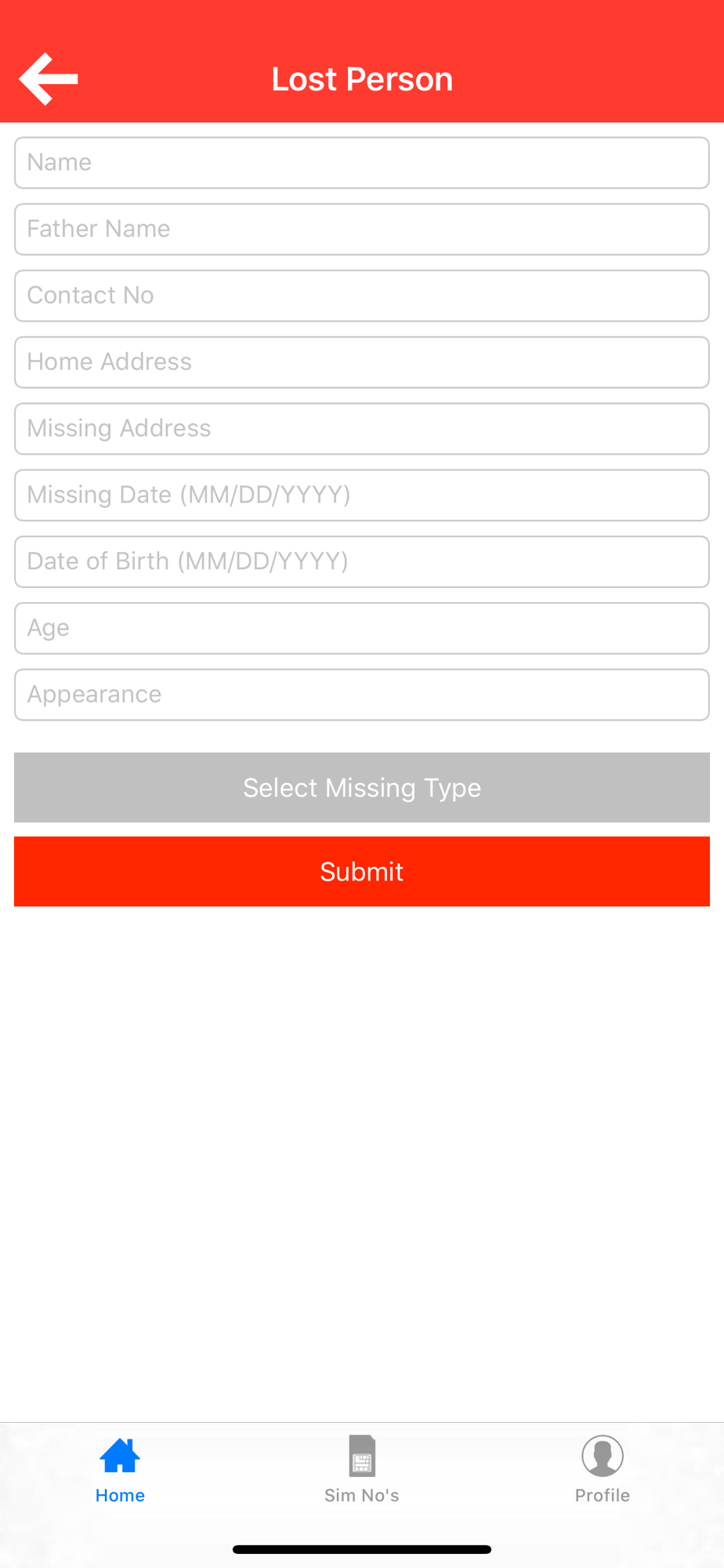Submit the lost person form
Viewport: 724px width, 1568px height.
point(362,872)
